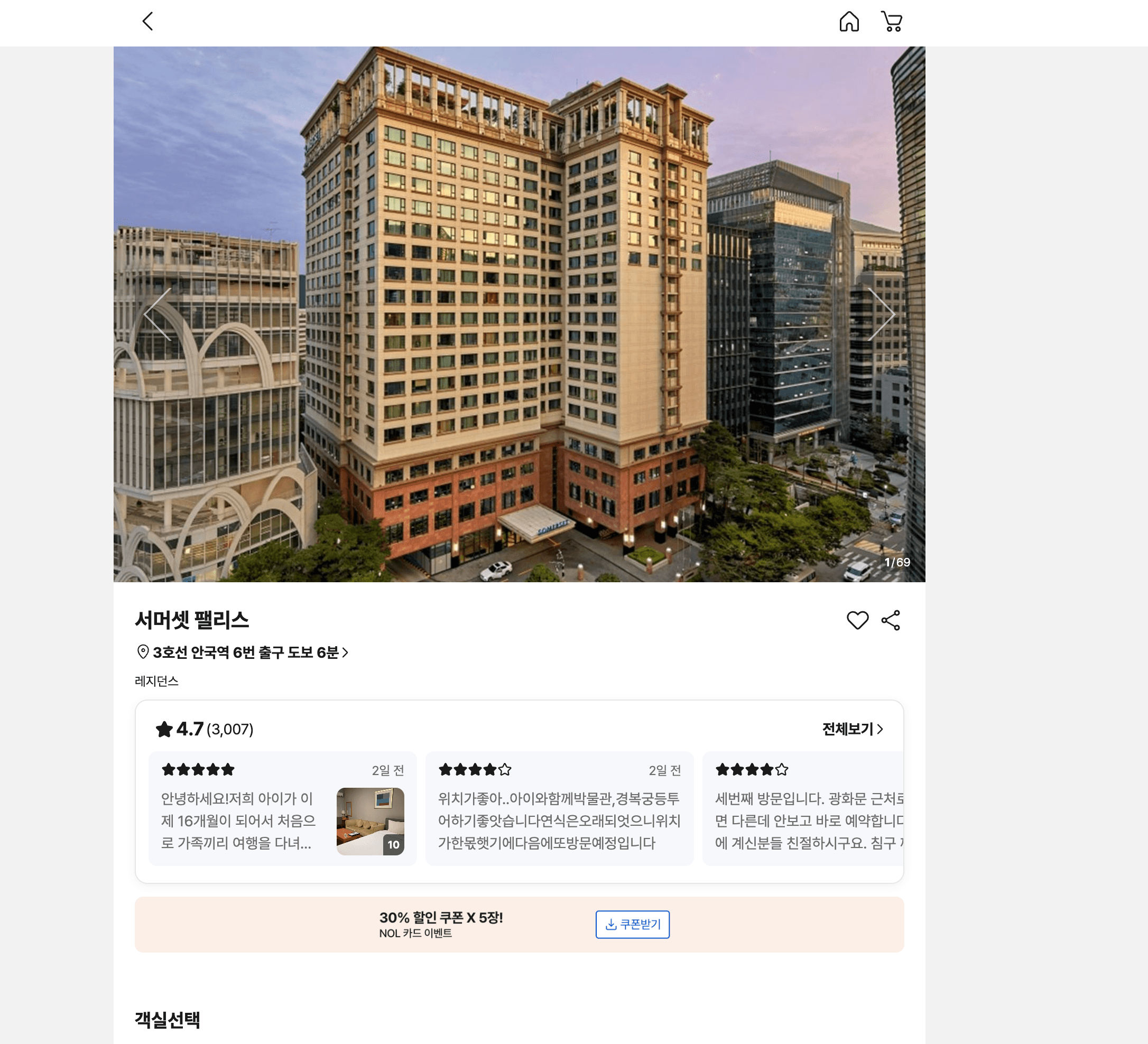
Task: Open the review starting with 위치가좋아
Action: point(559,819)
